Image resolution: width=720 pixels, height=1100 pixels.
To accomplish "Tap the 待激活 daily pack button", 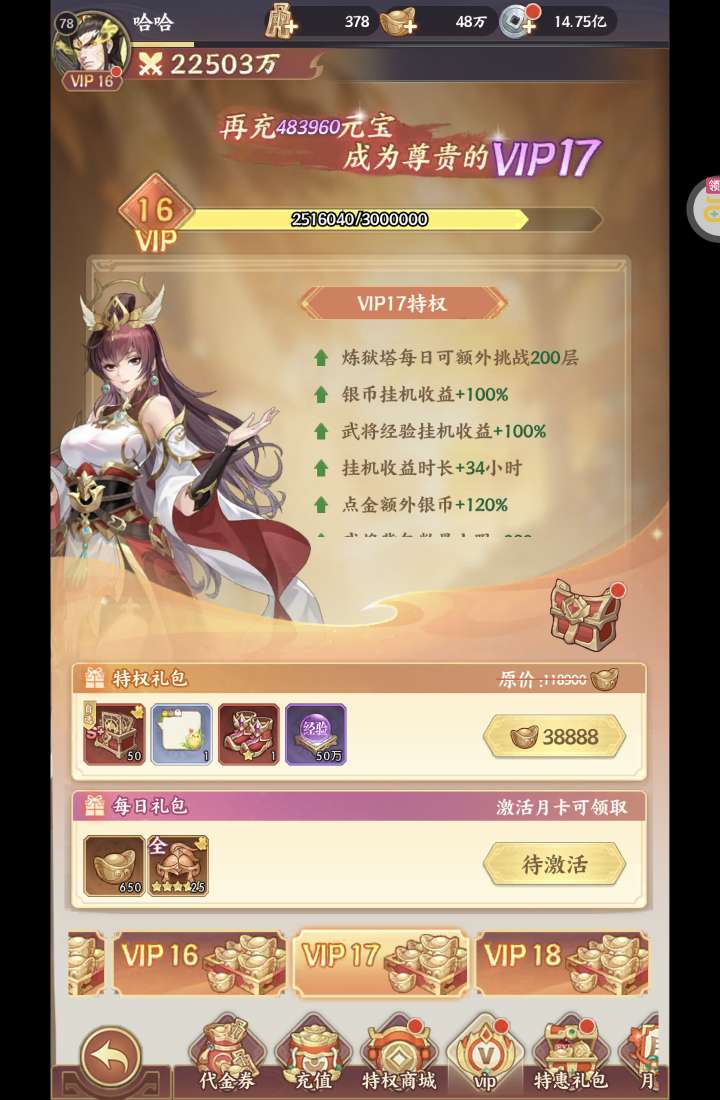I will [x=554, y=864].
